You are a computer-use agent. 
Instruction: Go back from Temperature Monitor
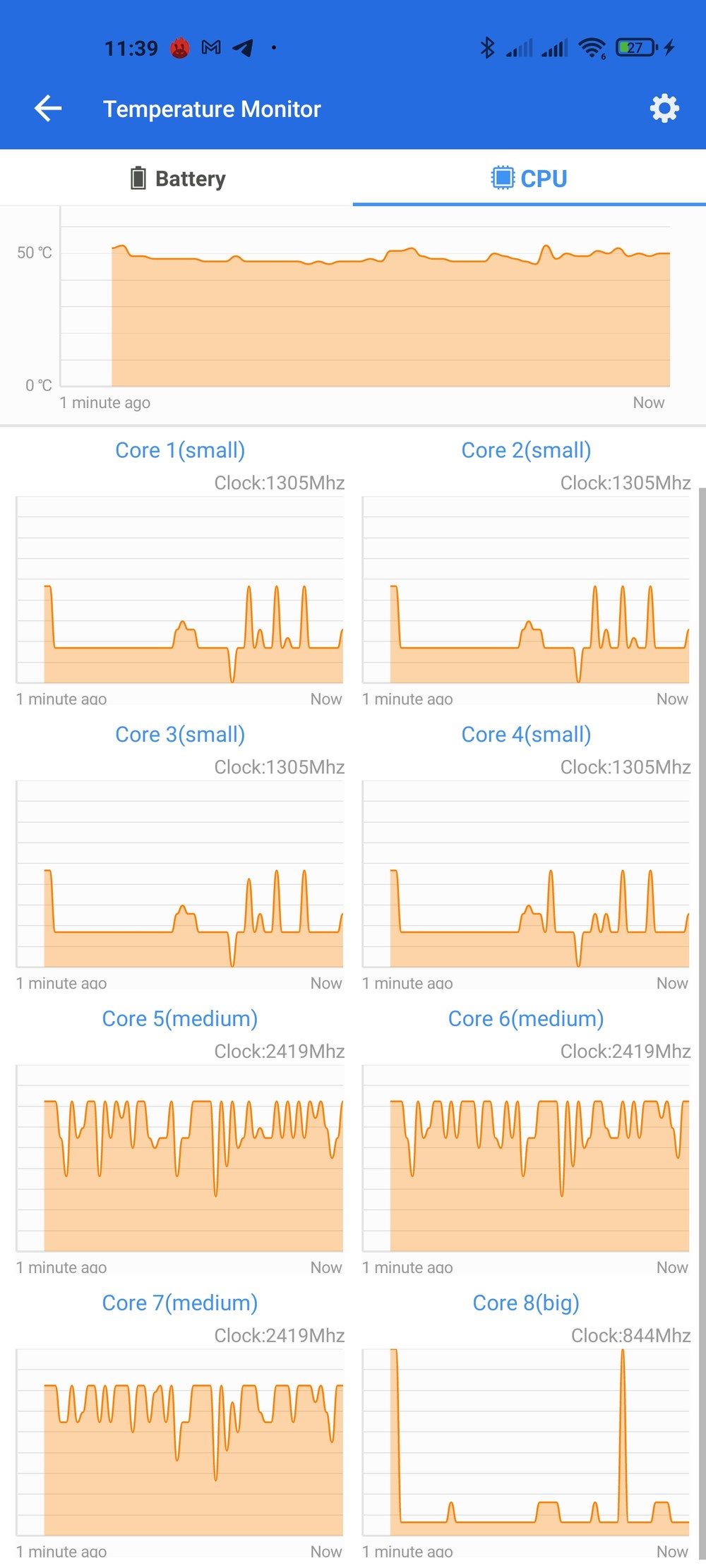[48, 109]
